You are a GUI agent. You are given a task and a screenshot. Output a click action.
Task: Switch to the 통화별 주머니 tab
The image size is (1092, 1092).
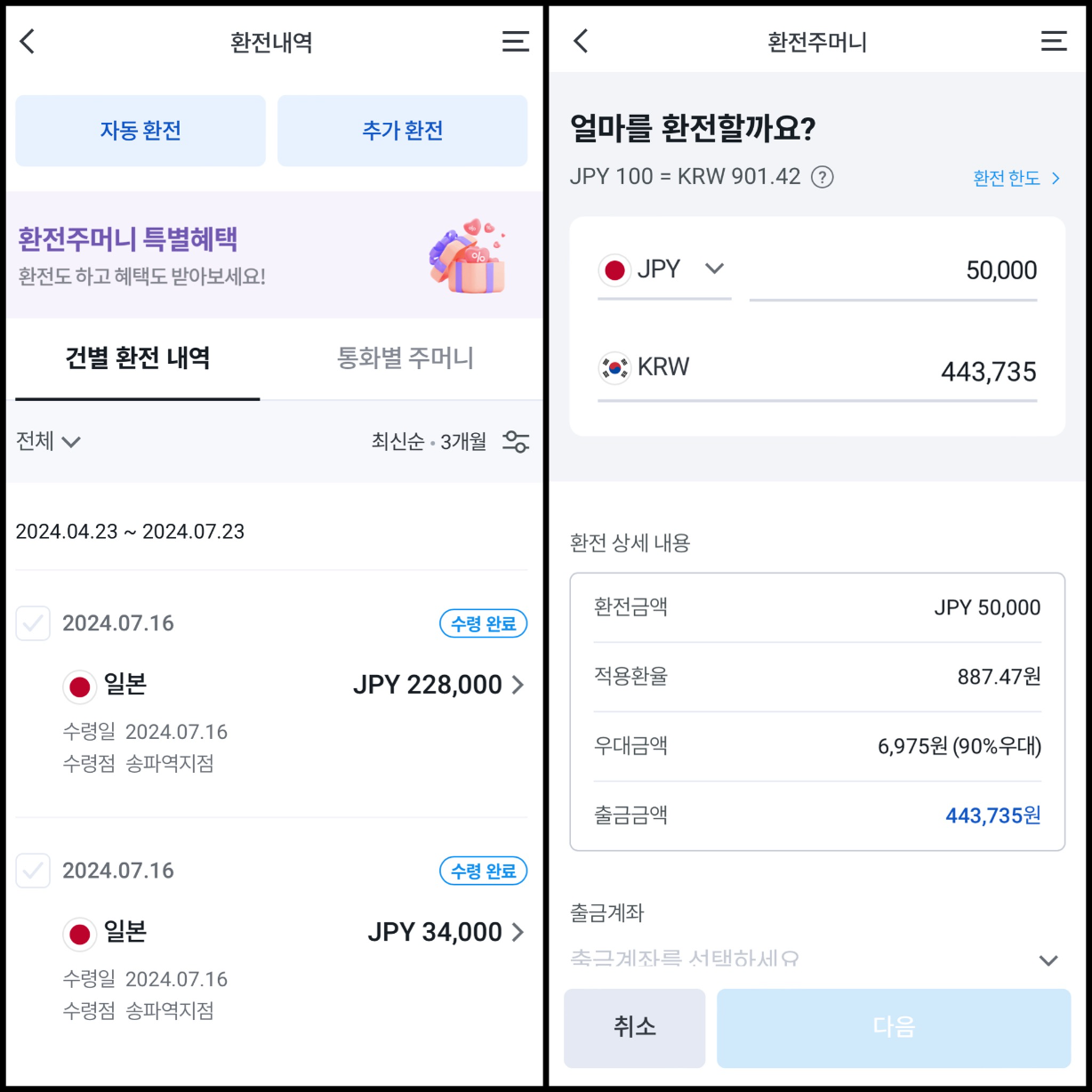tap(405, 358)
